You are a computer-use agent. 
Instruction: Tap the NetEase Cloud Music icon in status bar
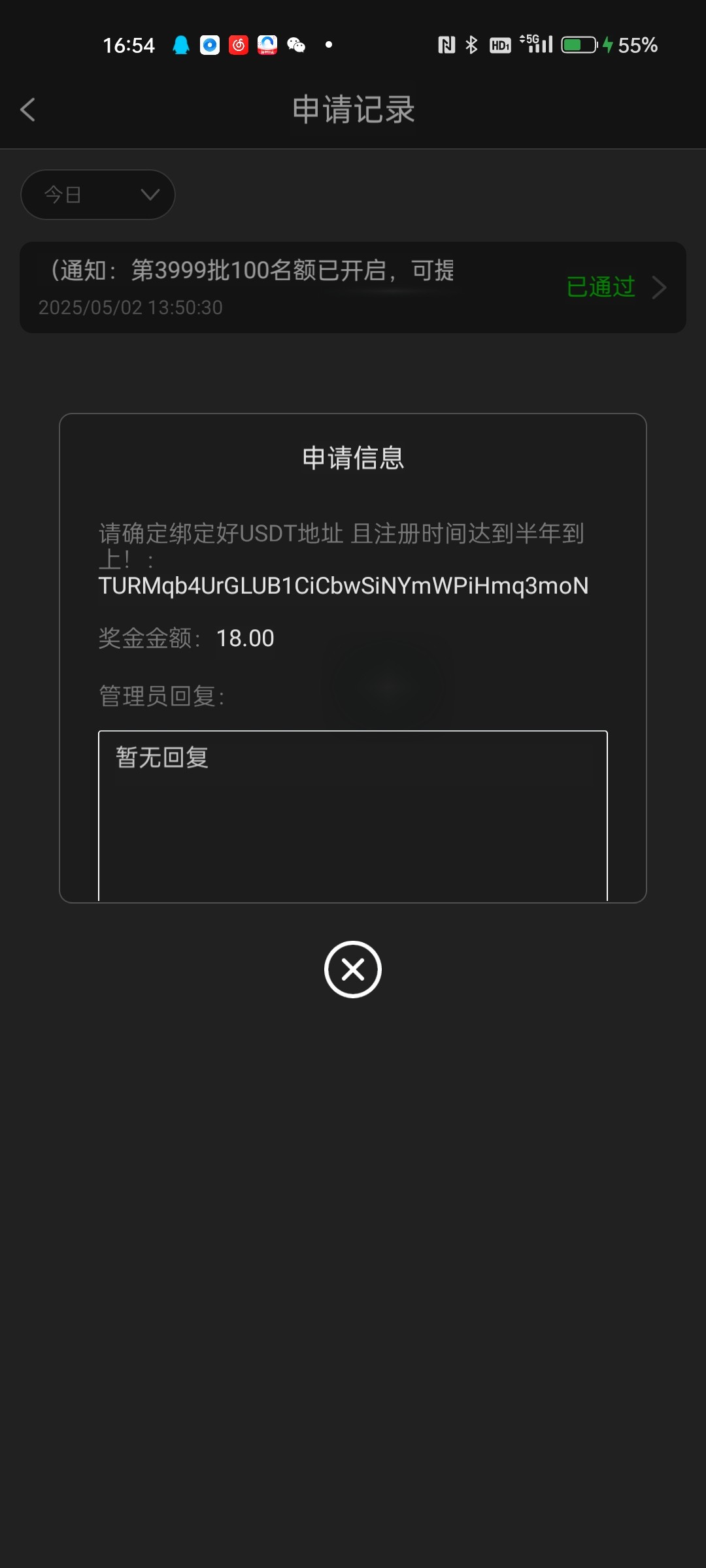click(x=238, y=44)
